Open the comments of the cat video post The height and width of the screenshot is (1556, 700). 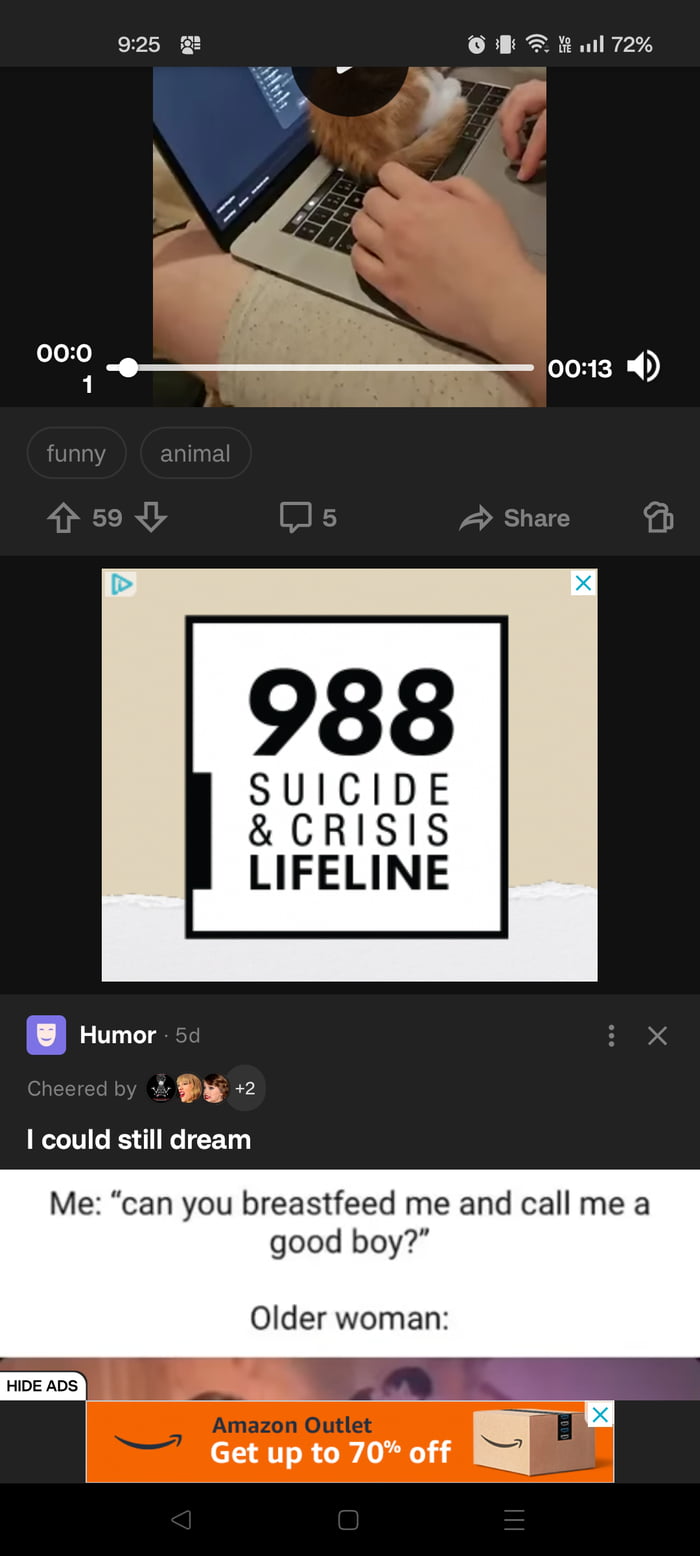[x=308, y=518]
